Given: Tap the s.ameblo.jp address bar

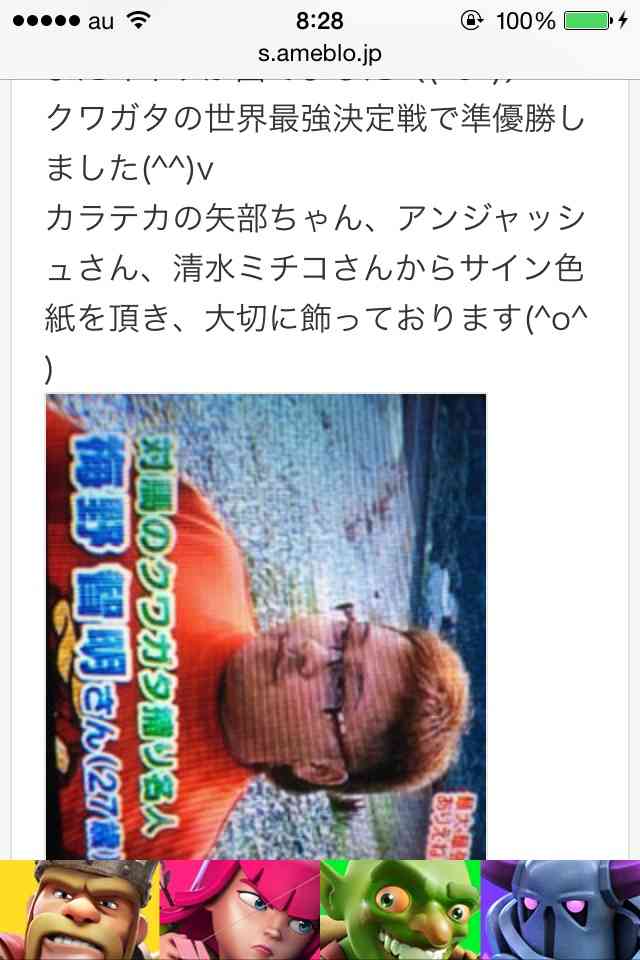Looking at the screenshot, I should (320, 53).
